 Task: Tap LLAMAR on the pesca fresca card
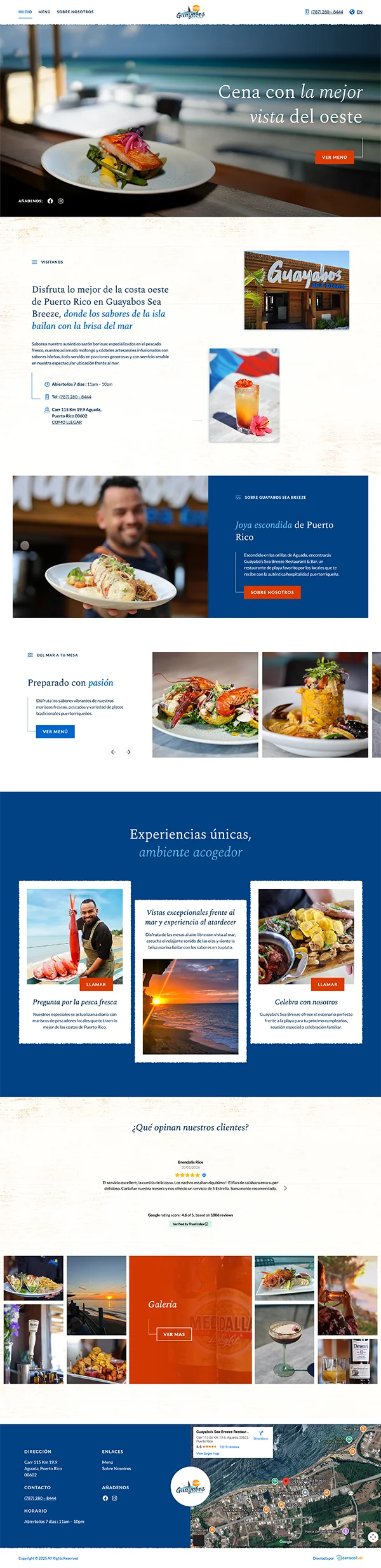[x=97, y=984]
